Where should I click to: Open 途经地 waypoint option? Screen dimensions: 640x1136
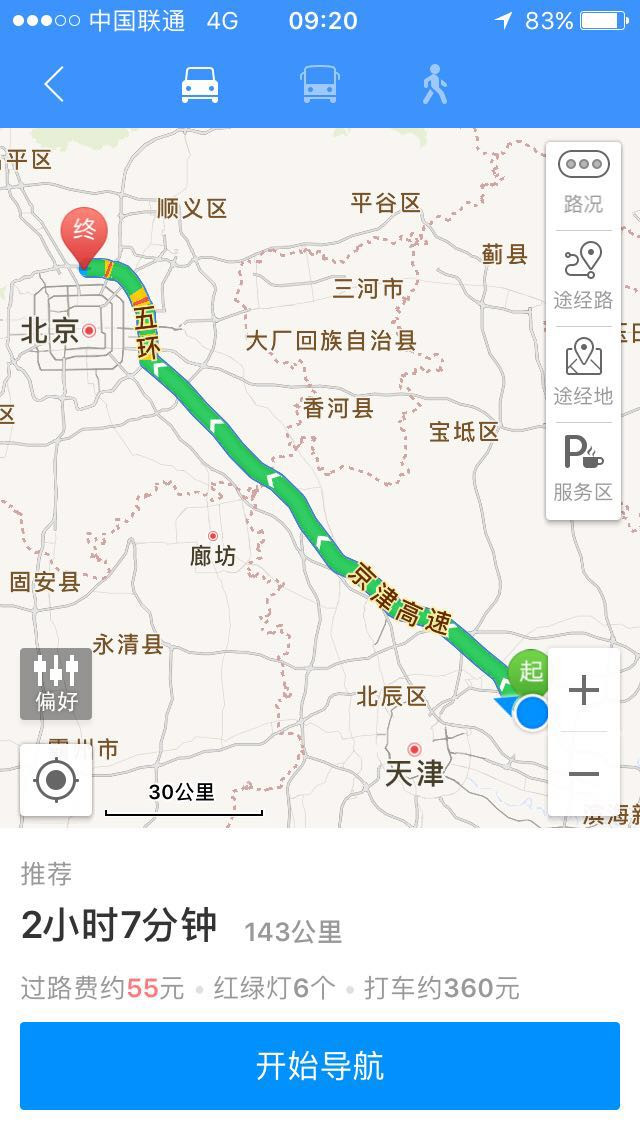pyautogui.click(x=583, y=373)
